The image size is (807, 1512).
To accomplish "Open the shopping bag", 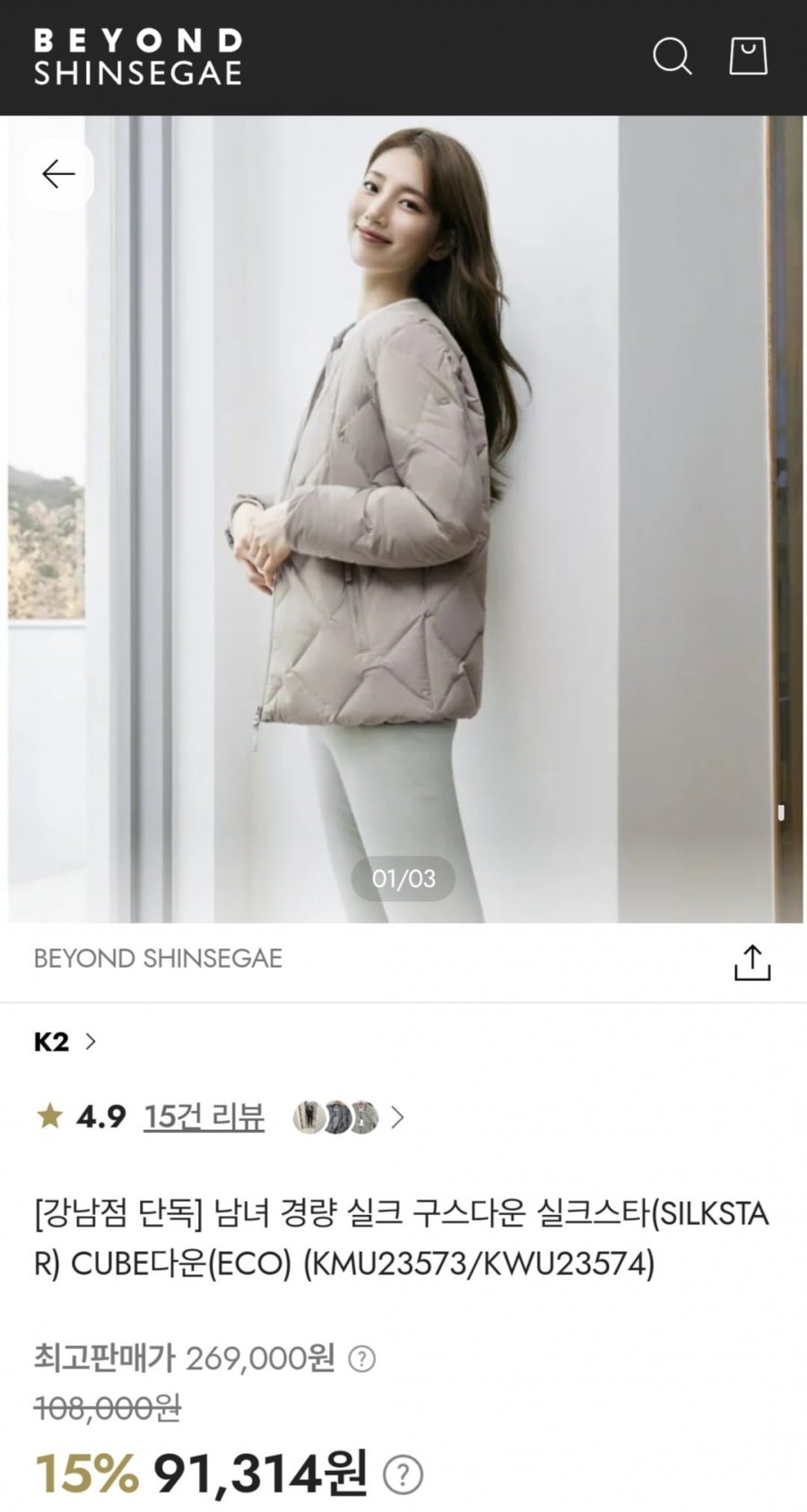I will [748, 56].
